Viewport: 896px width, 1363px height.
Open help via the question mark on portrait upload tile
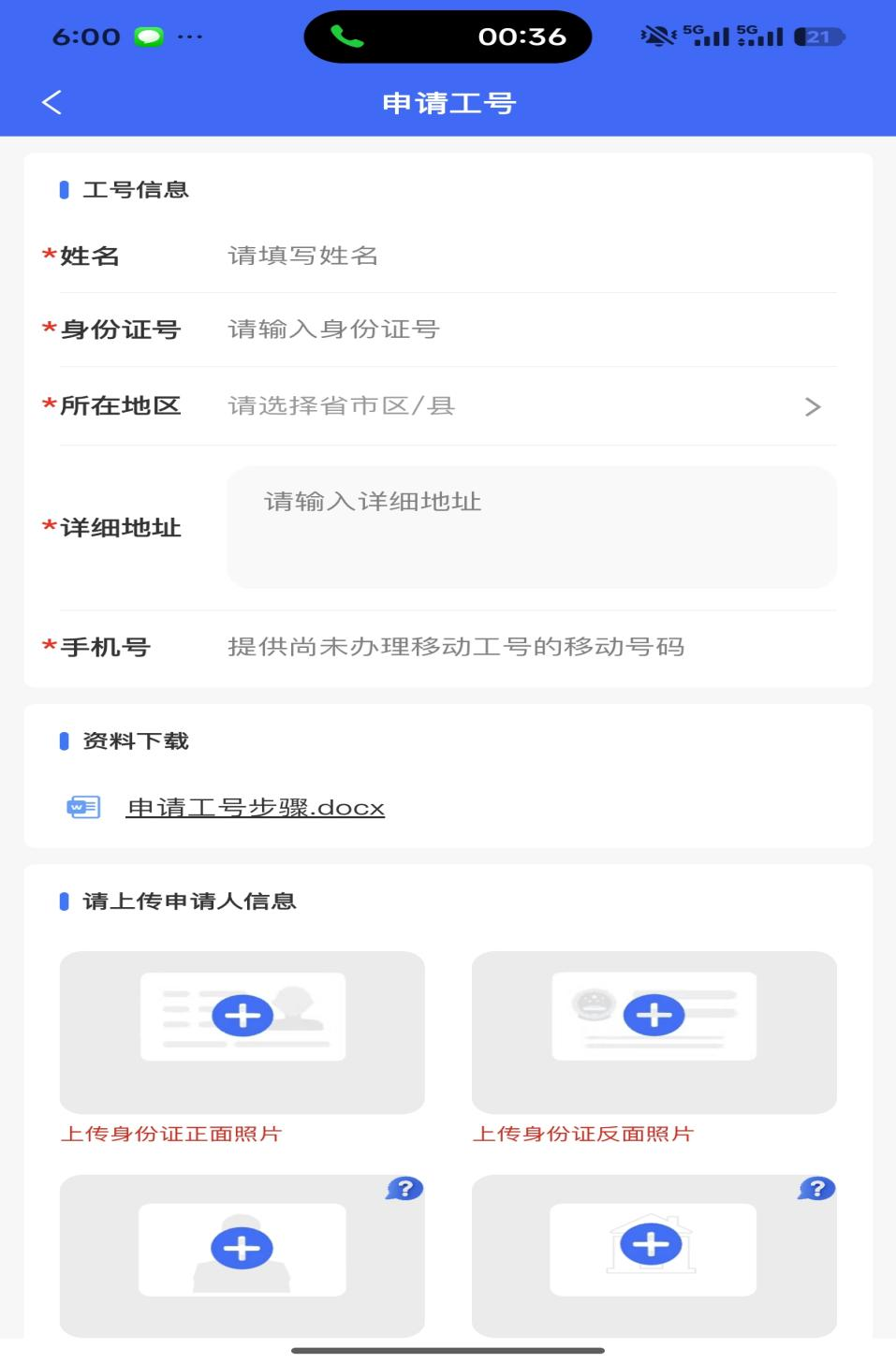coord(404,1189)
